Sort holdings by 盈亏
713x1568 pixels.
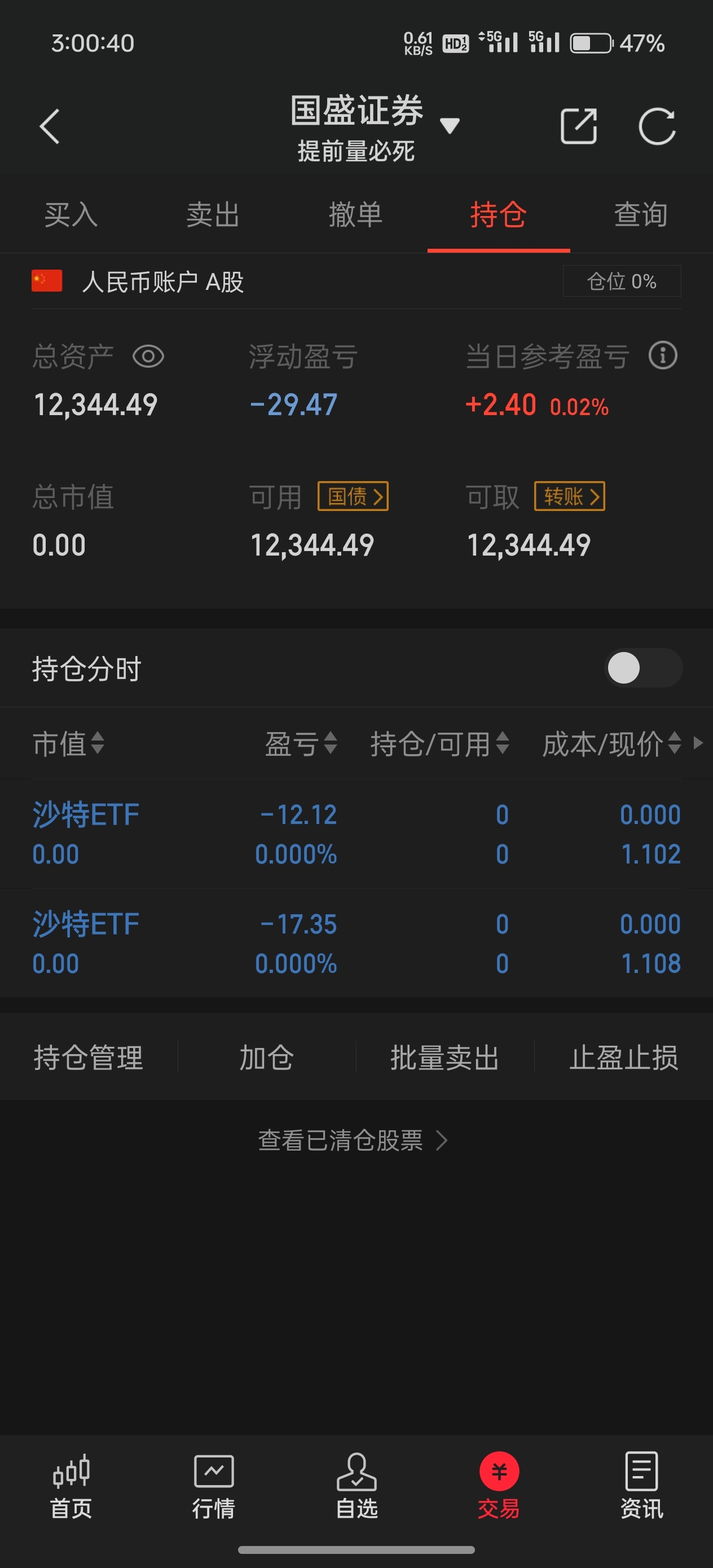(301, 743)
